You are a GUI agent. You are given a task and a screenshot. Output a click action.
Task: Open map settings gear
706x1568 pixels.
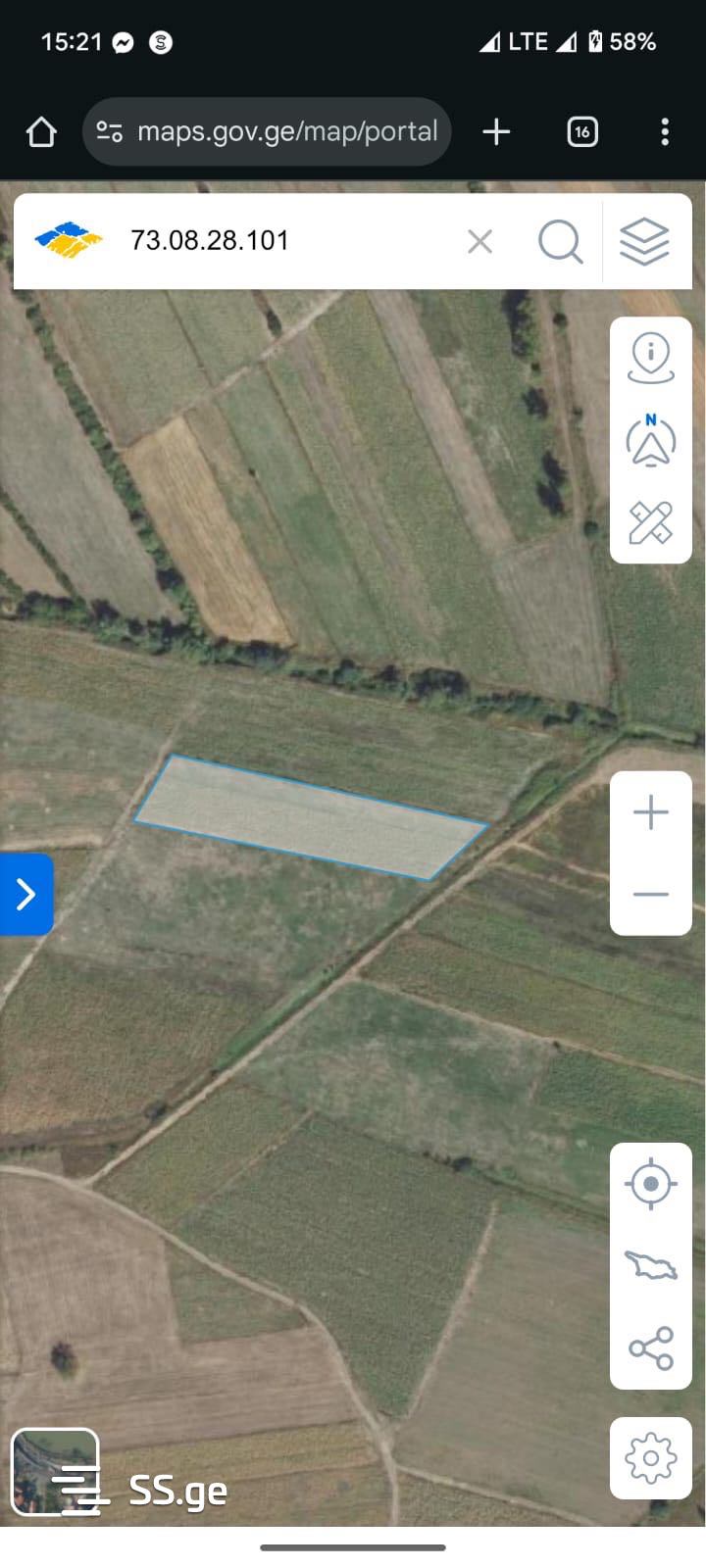650,1458
